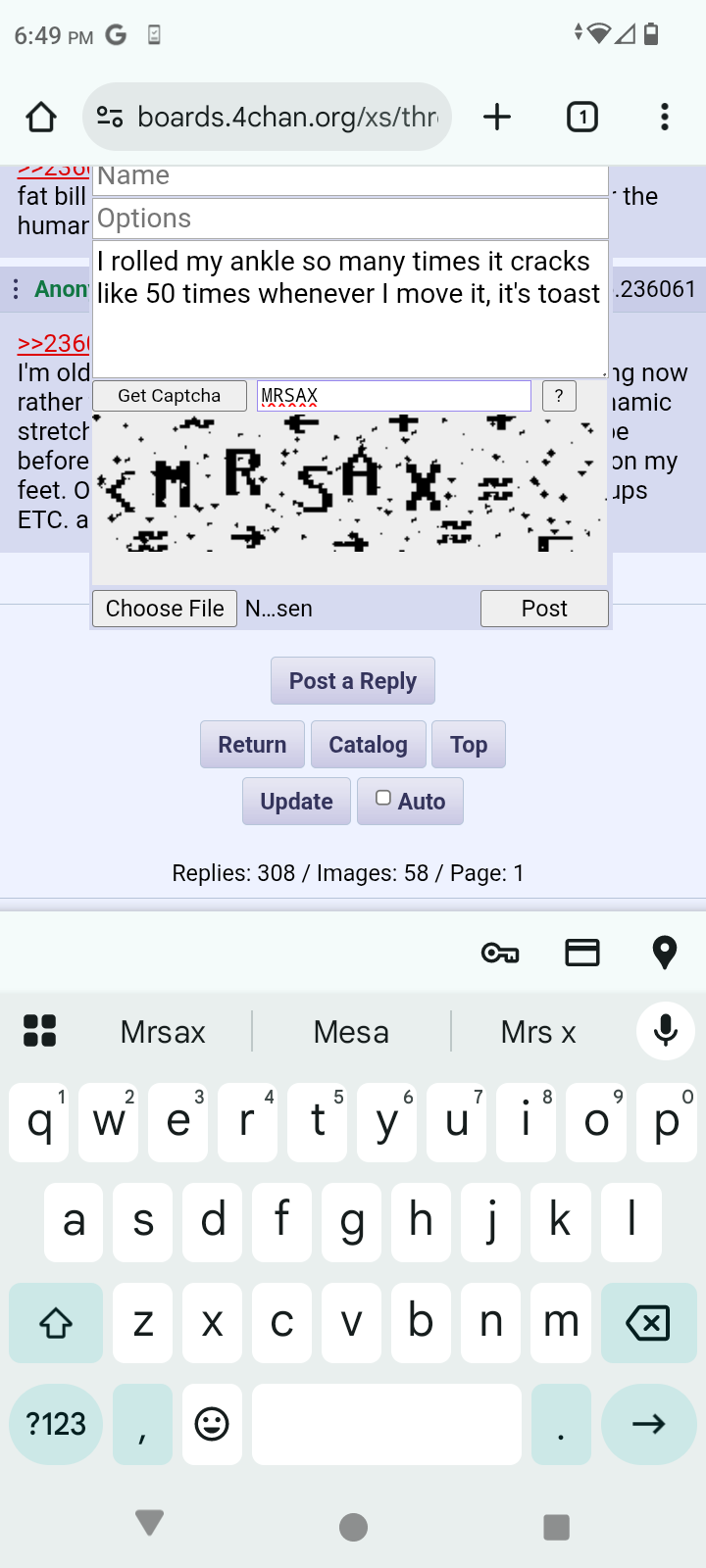This screenshot has height=1568, width=706.
Task: Return to the board index
Action: [252, 745]
